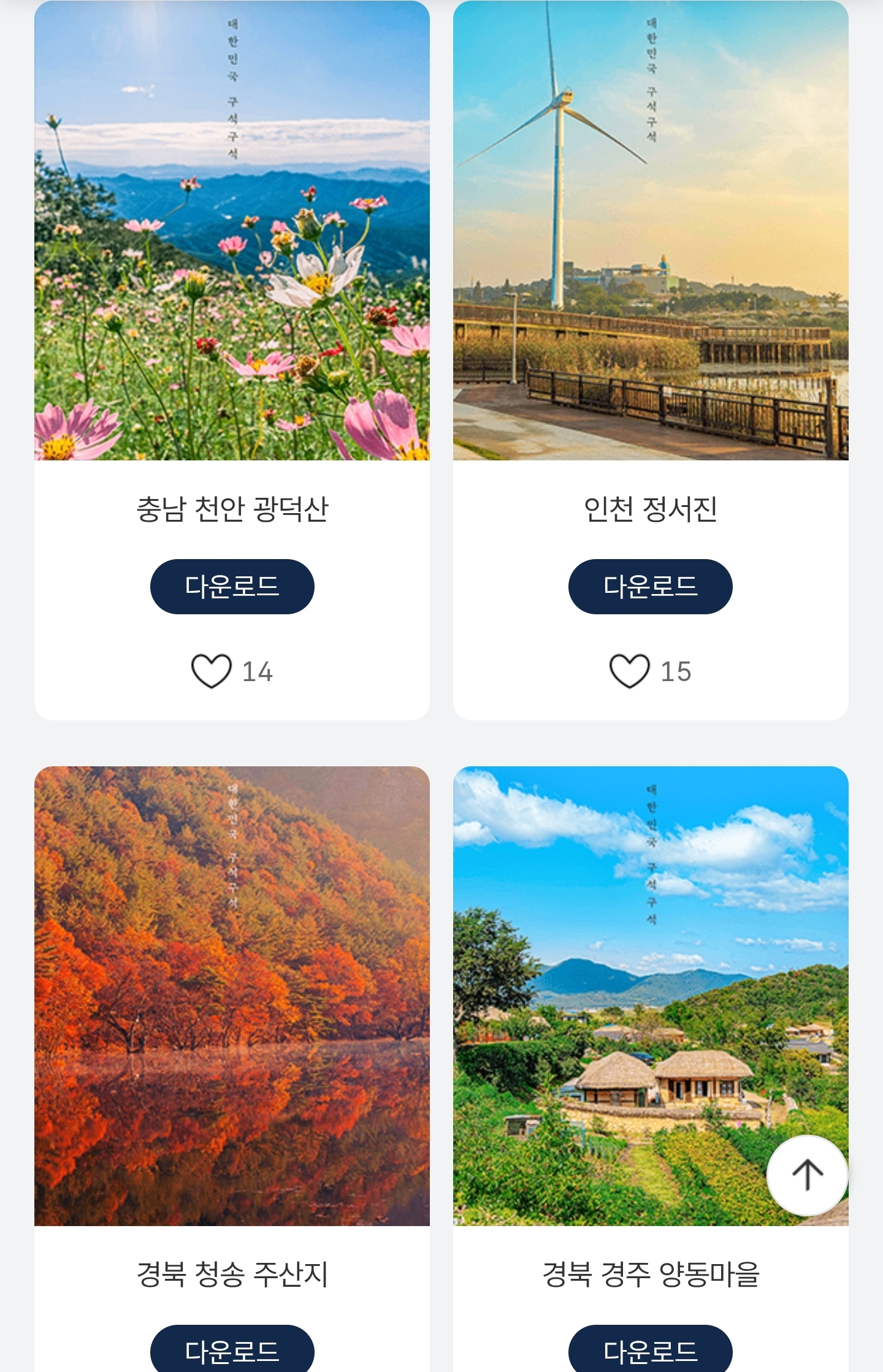Open the 충남 천안 광덕산 cosmos flower image
Image resolution: width=883 pixels, height=1372 pixels.
[232, 231]
